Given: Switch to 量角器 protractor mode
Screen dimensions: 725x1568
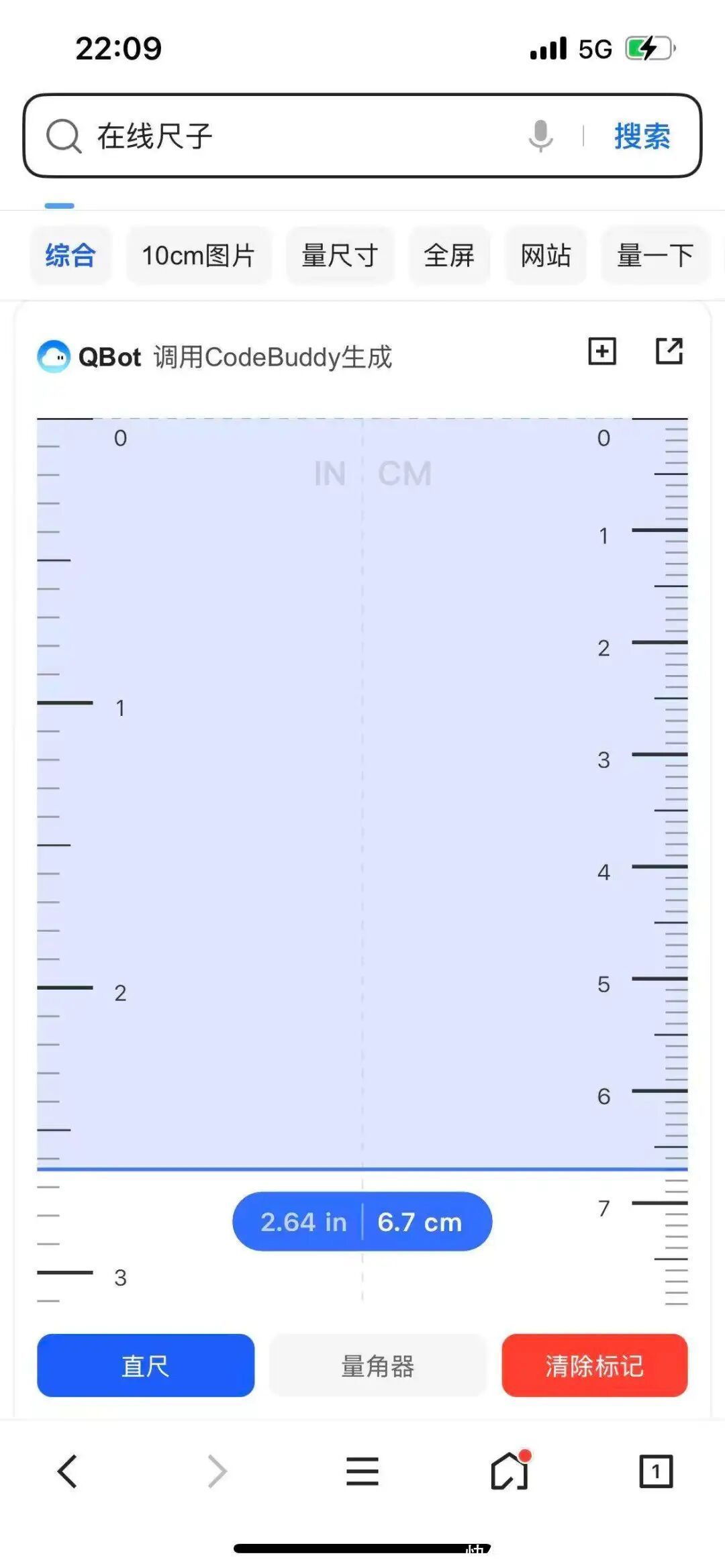Looking at the screenshot, I should click(377, 1366).
